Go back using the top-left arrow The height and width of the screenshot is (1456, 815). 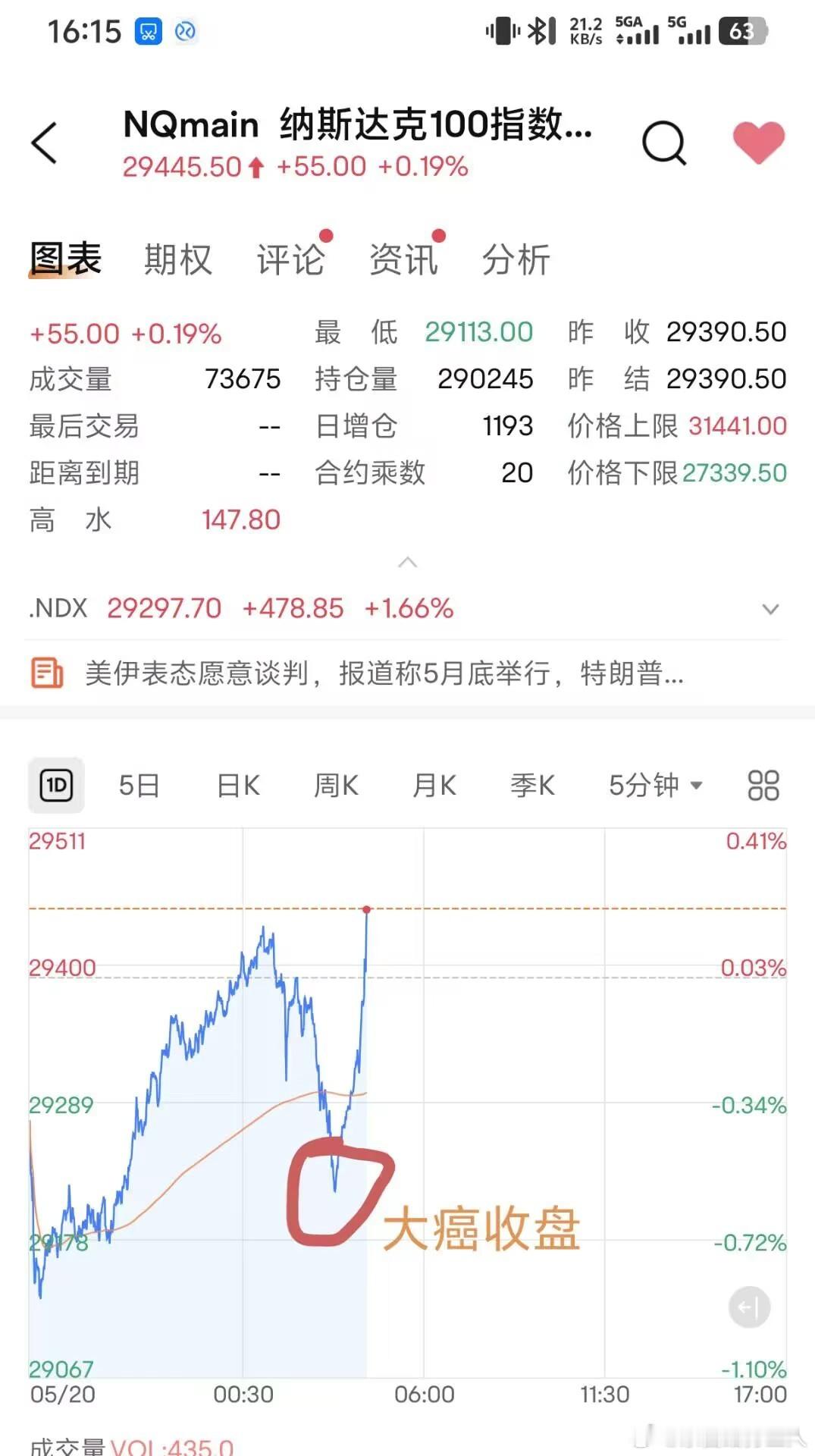(x=44, y=143)
